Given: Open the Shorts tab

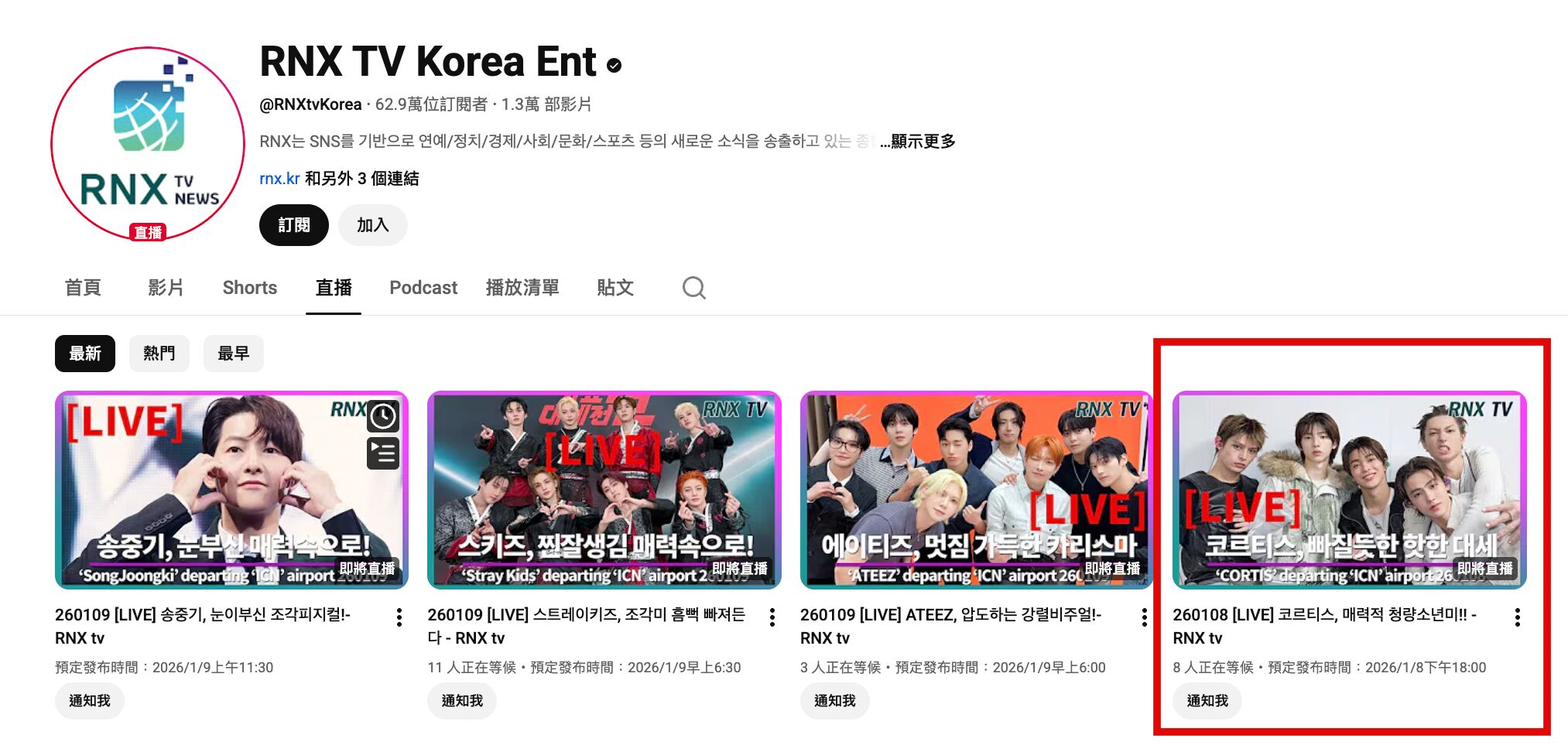Looking at the screenshot, I should click(249, 288).
